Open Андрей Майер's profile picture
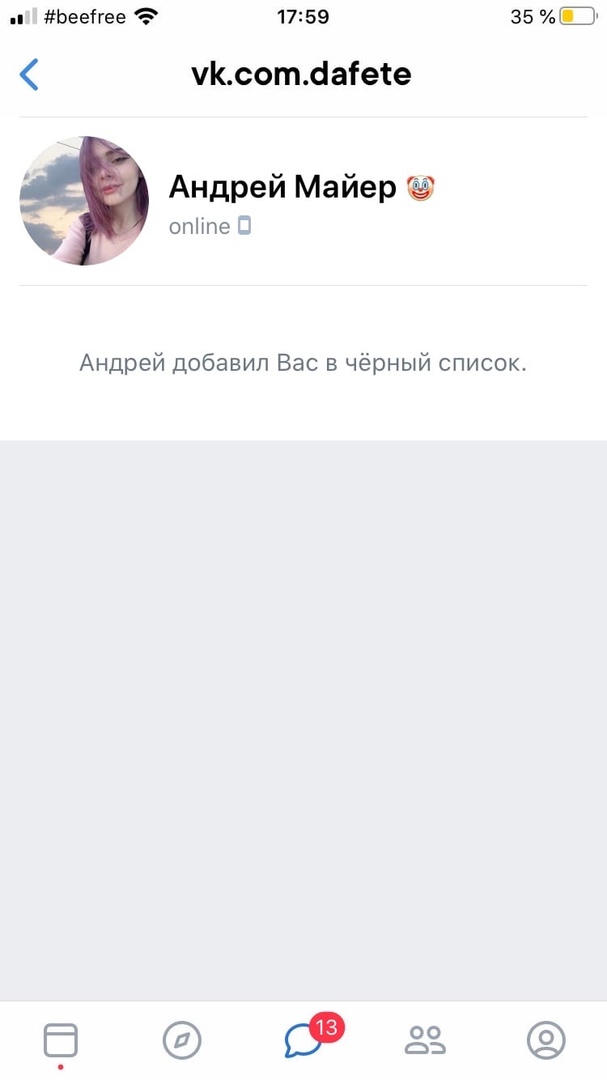The width and height of the screenshot is (607, 1080). (84, 201)
